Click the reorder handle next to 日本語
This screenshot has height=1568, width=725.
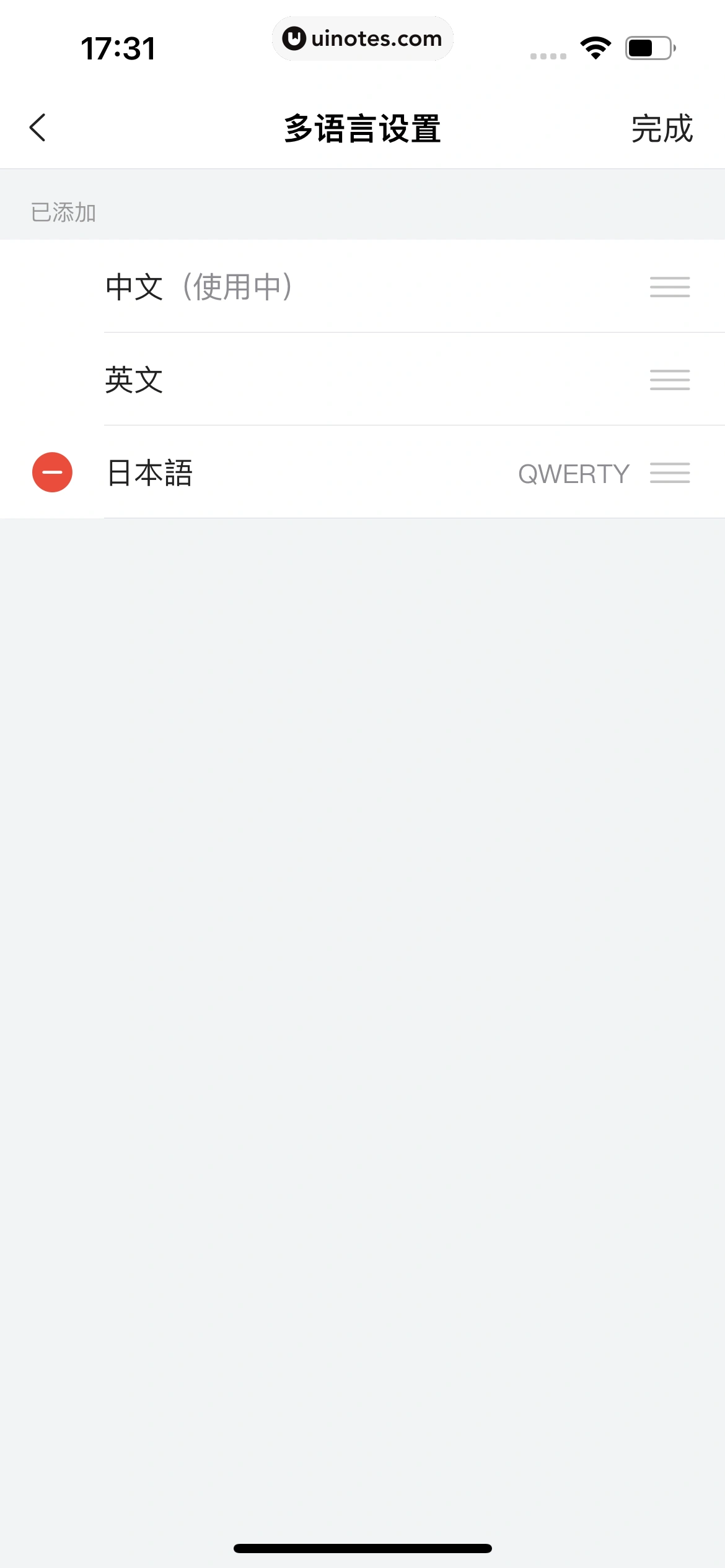click(671, 473)
